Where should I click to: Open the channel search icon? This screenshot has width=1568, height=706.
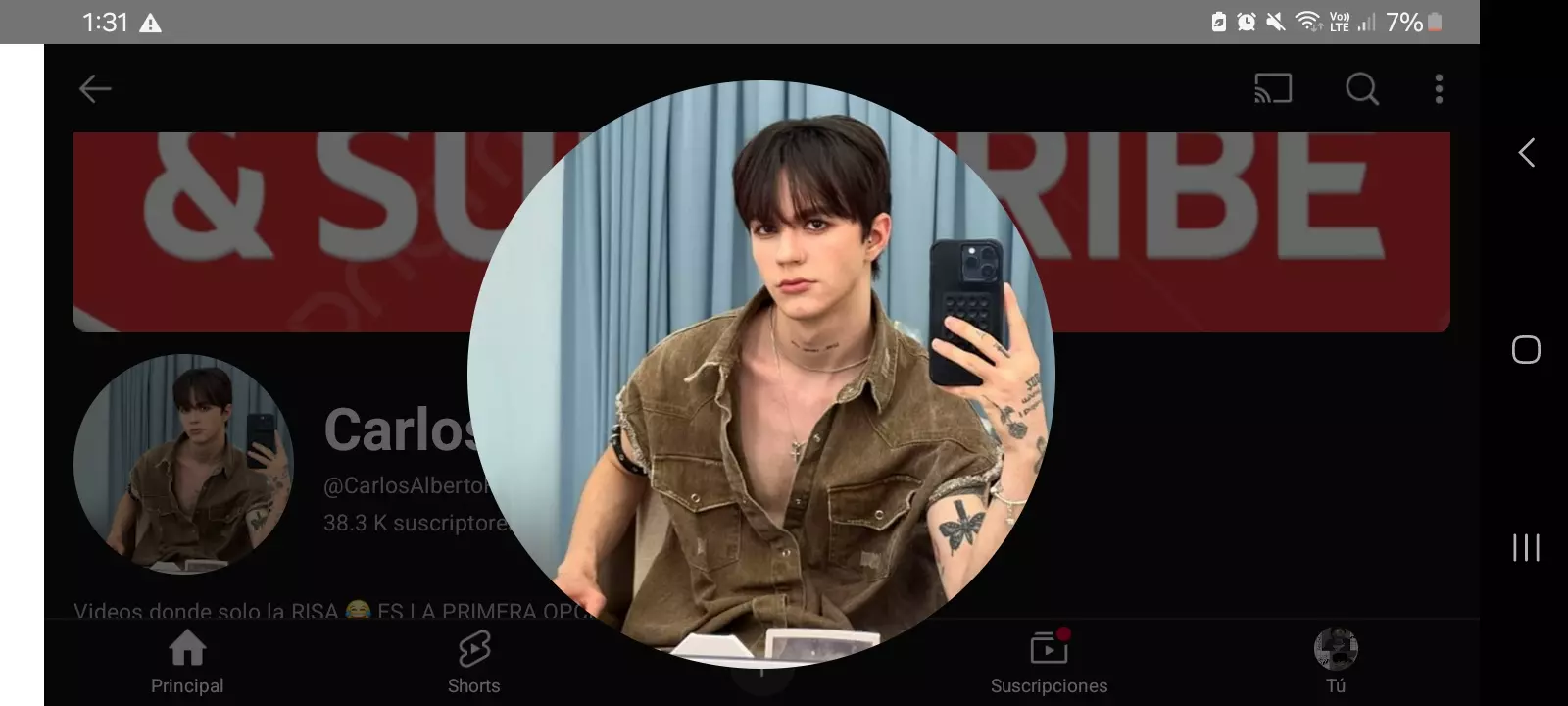point(1361,89)
